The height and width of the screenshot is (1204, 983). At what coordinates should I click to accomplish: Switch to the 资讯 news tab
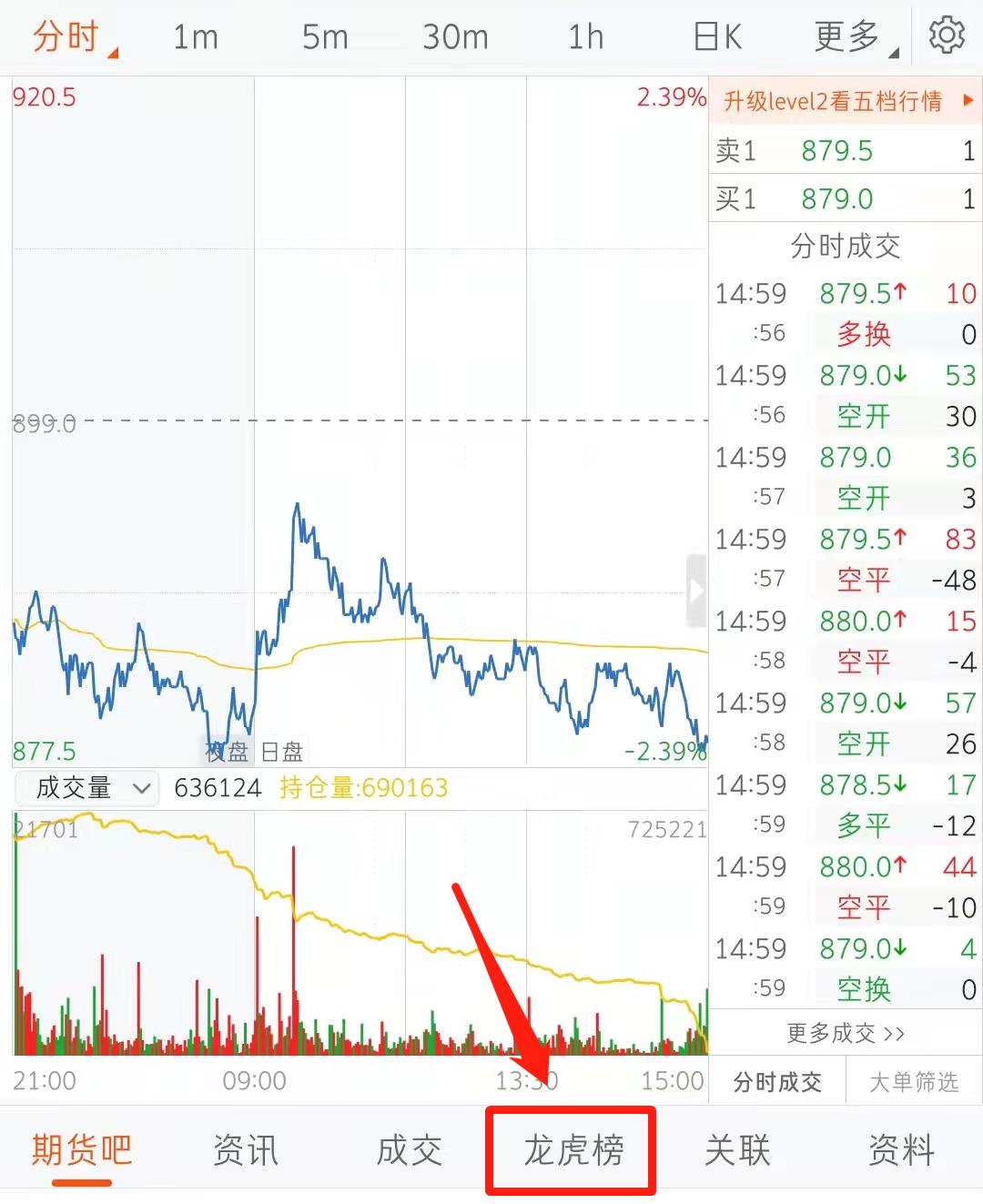pos(245,1150)
